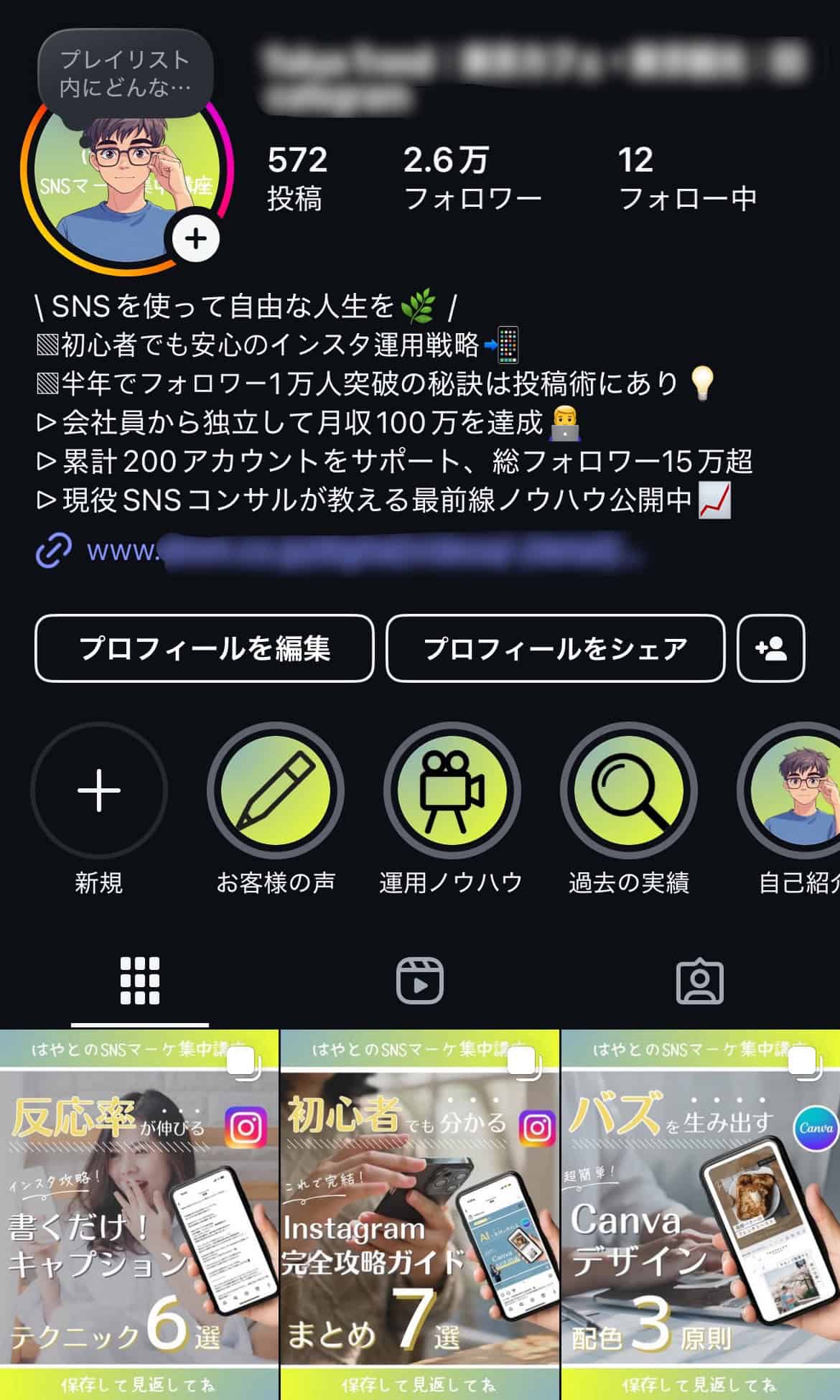840x1400 pixels.
Task: Open the 過去の実績 magnifier highlight icon
Action: [x=628, y=790]
